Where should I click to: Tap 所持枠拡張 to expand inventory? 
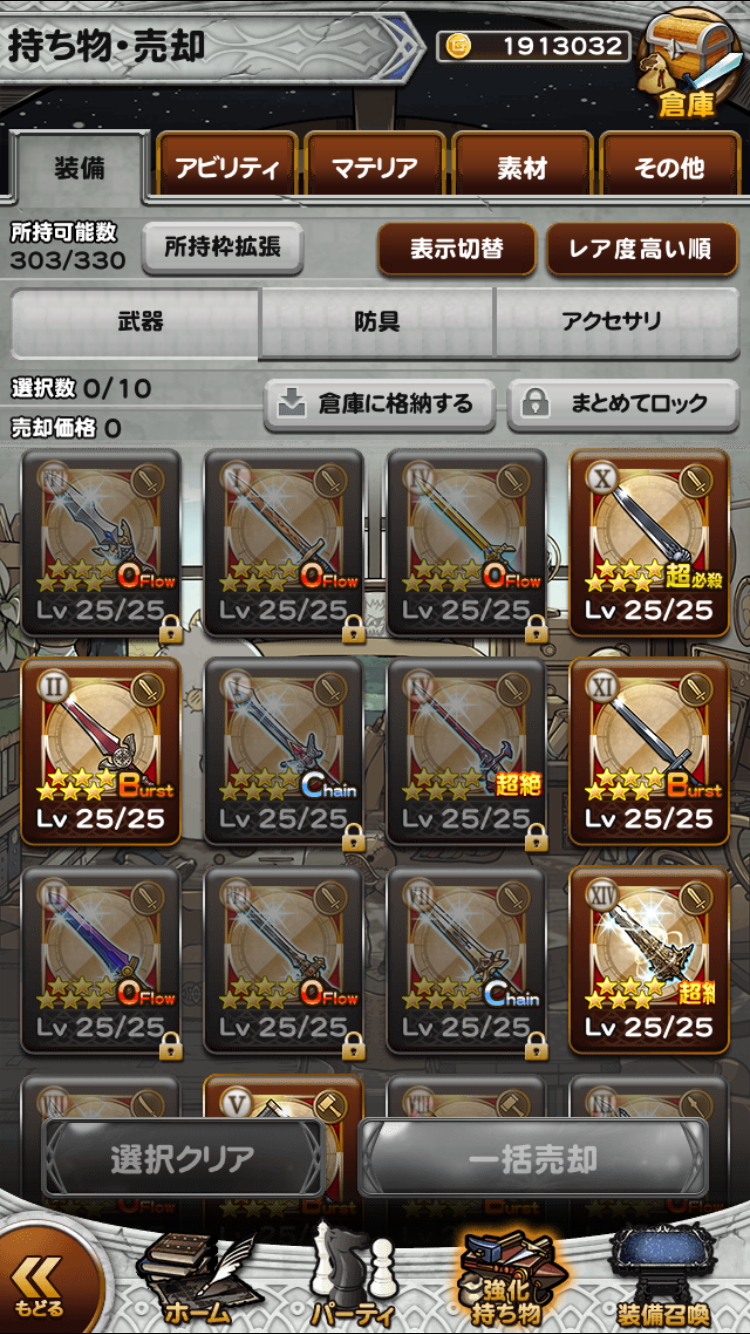coord(222,247)
